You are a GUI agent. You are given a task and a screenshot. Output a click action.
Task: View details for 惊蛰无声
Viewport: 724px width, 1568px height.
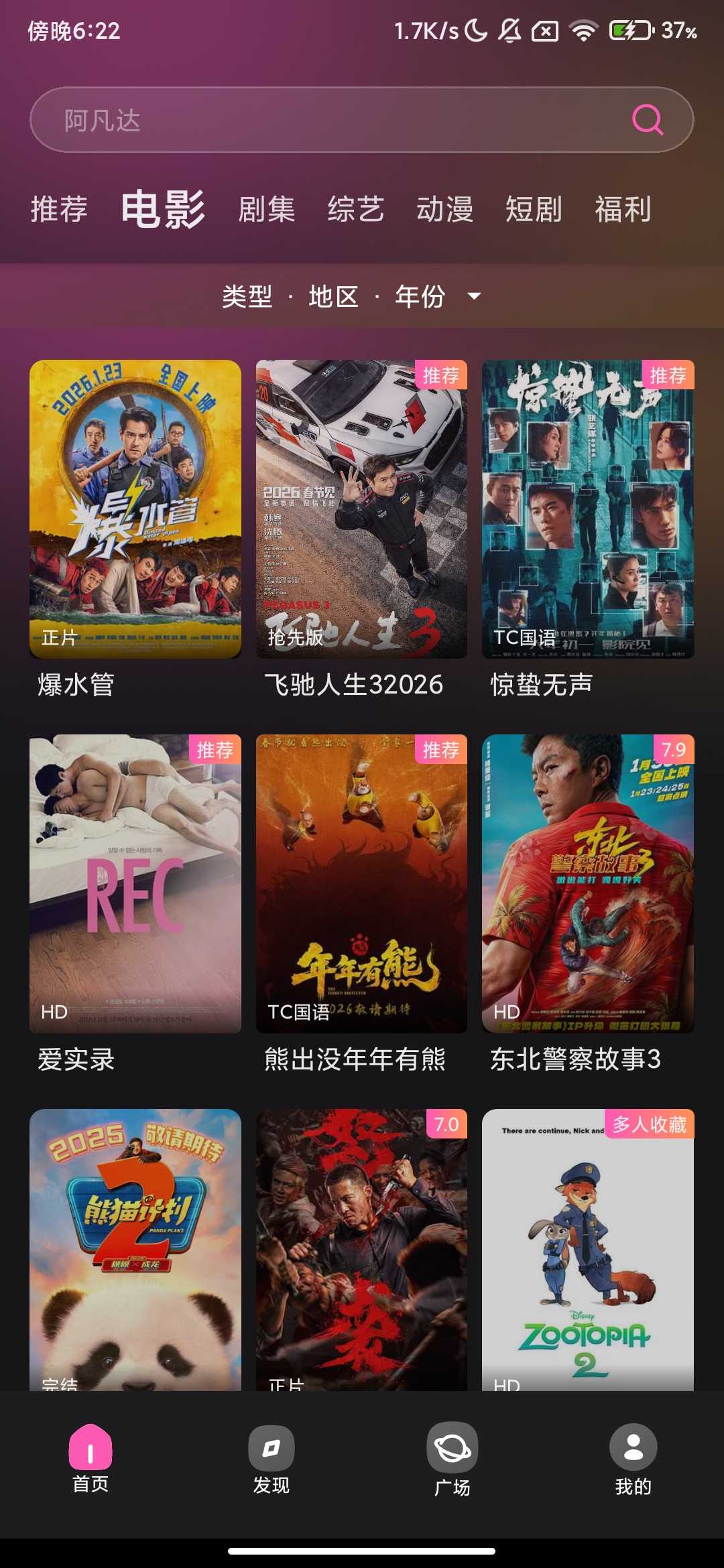588,509
